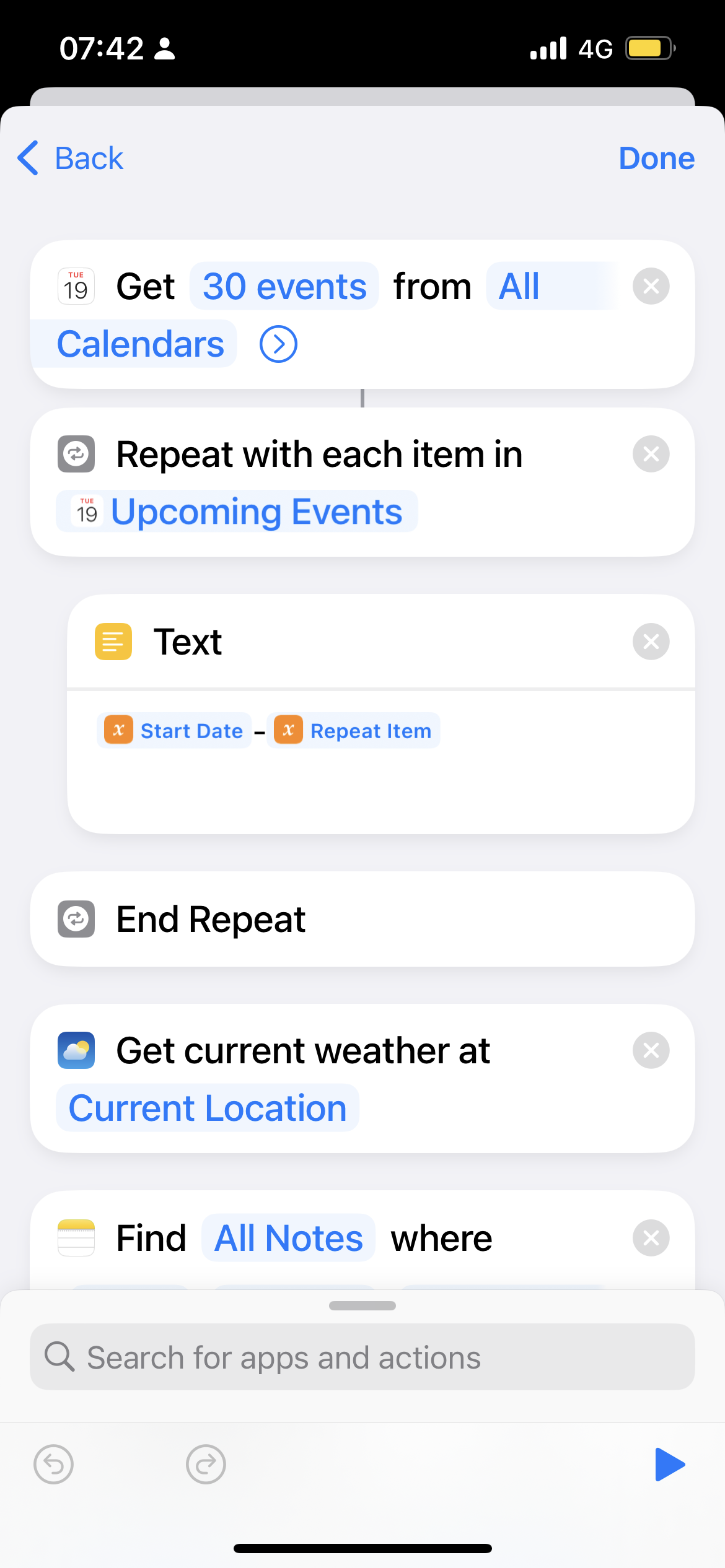The width and height of the screenshot is (725, 1568).
Task: Undo the last edit
Action: pyautogui.click(x=54, y=1465)
